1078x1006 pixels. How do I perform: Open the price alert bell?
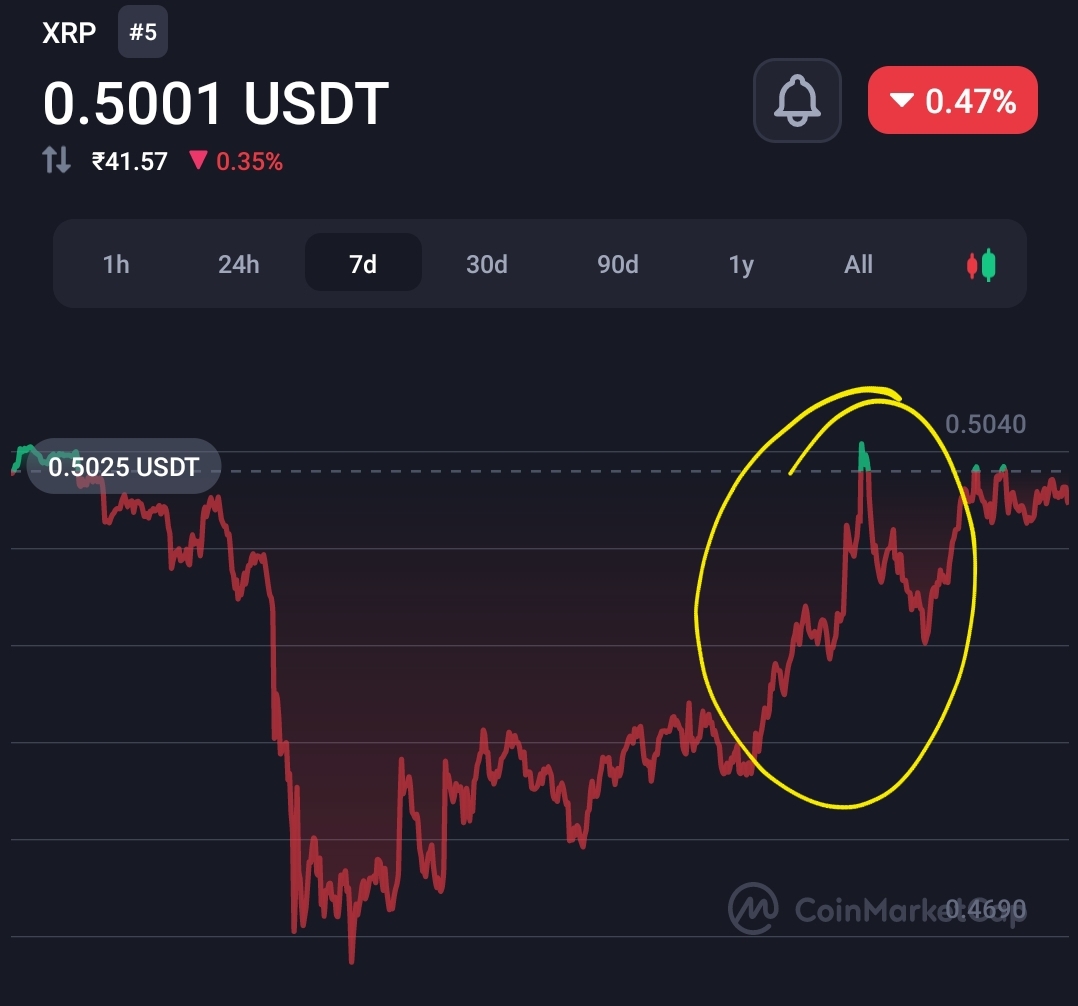797,100
